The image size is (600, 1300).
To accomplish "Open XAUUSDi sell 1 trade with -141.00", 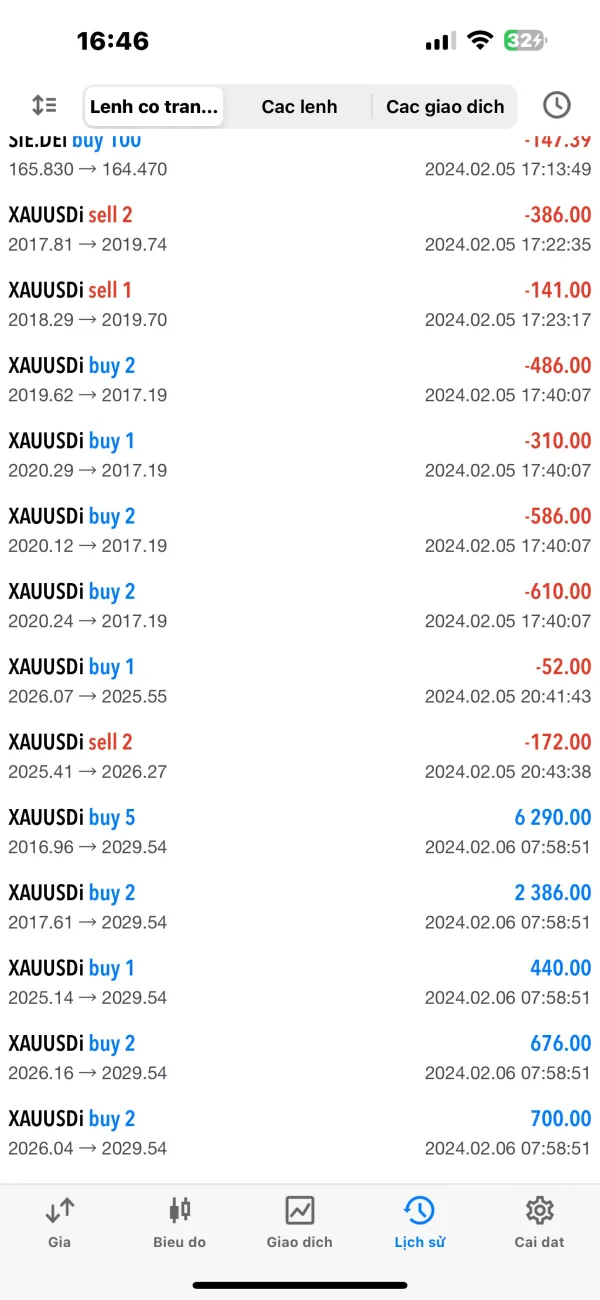I will (299, 304).
